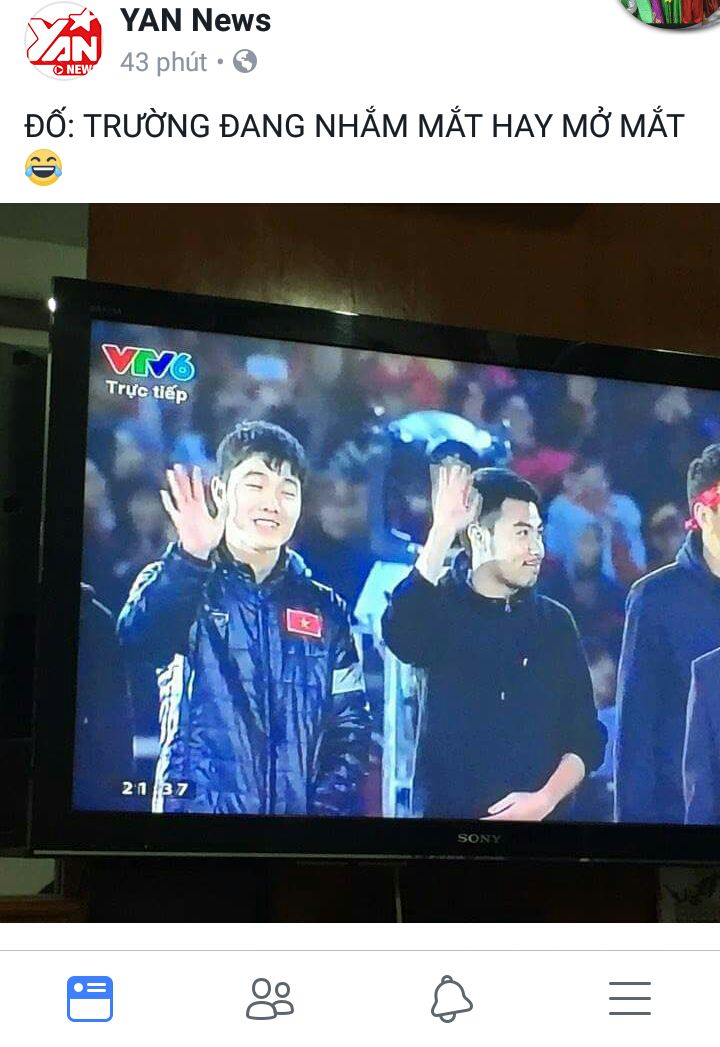
Task: Open the Friends tab
Action: [270, 998]
